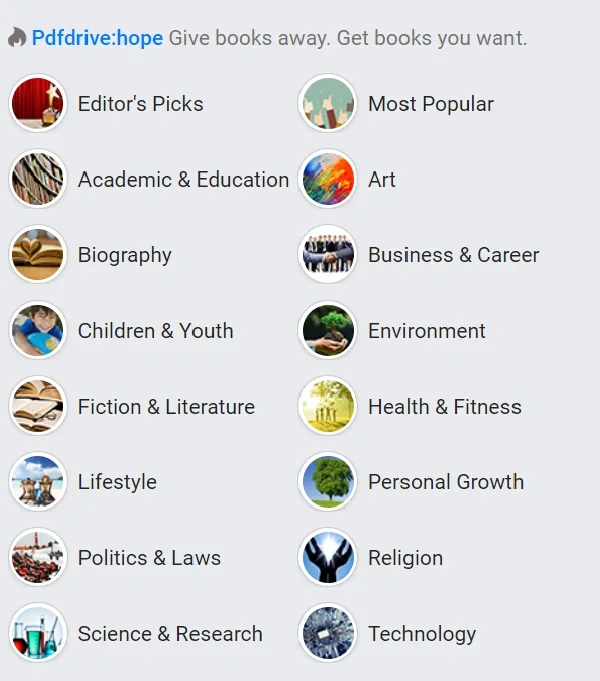Screen dimensions: 600x681
Task: Open the Environment category
Action: point(426,331)
